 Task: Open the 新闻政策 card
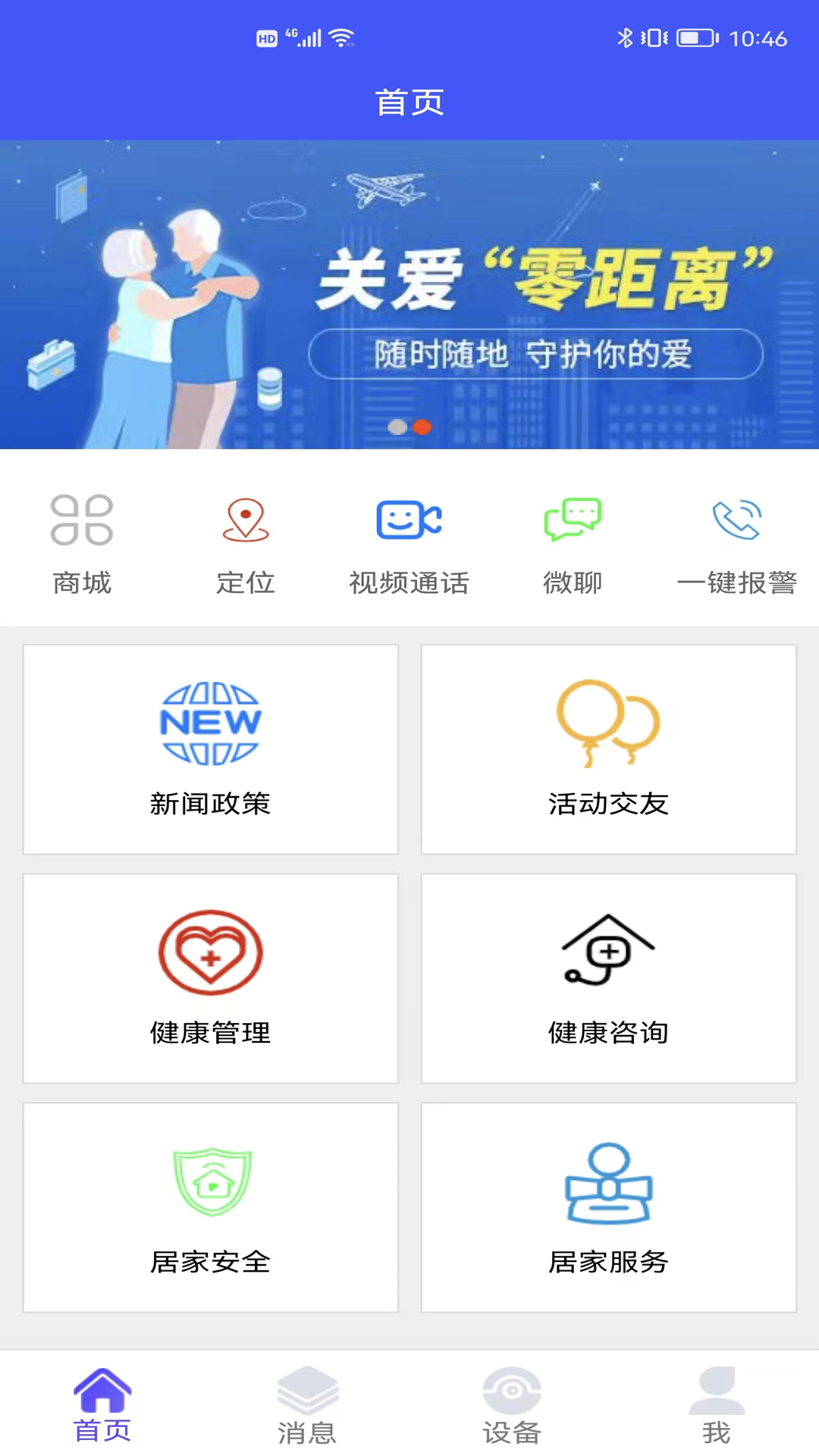click(x=211, y=749)
